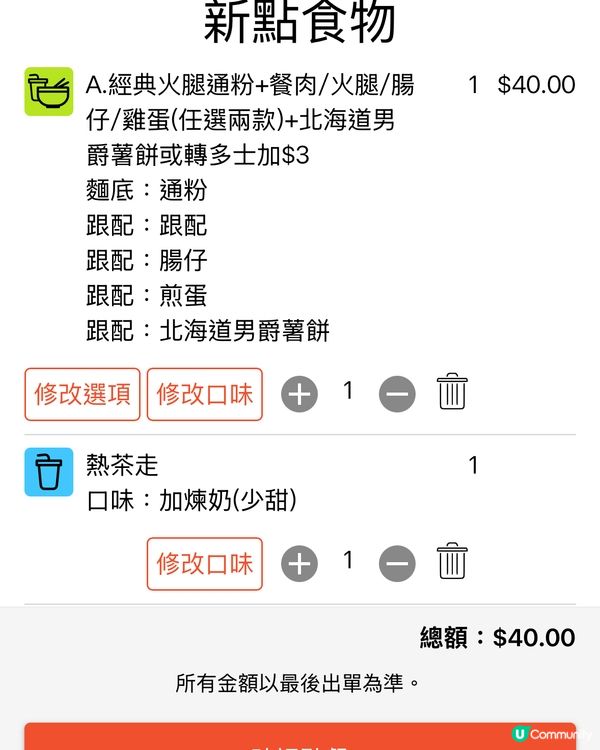The height and width of the screenshot is (750, 600).
Task: Tap 修改選項 for the 火腿通粉 item
Action: [x=82, y=394]
